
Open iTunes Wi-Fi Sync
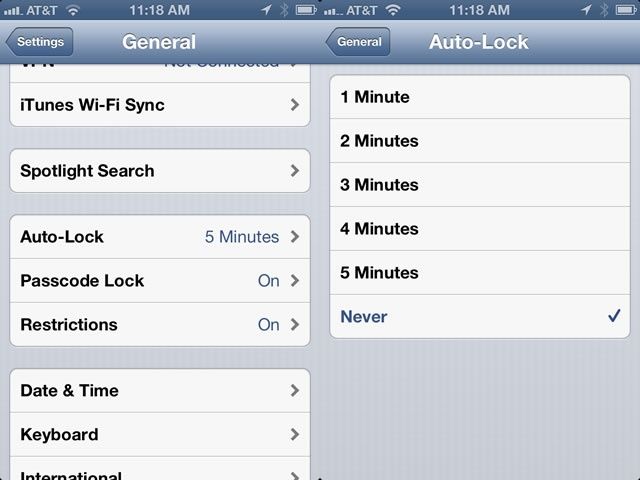tap(160, 105)
